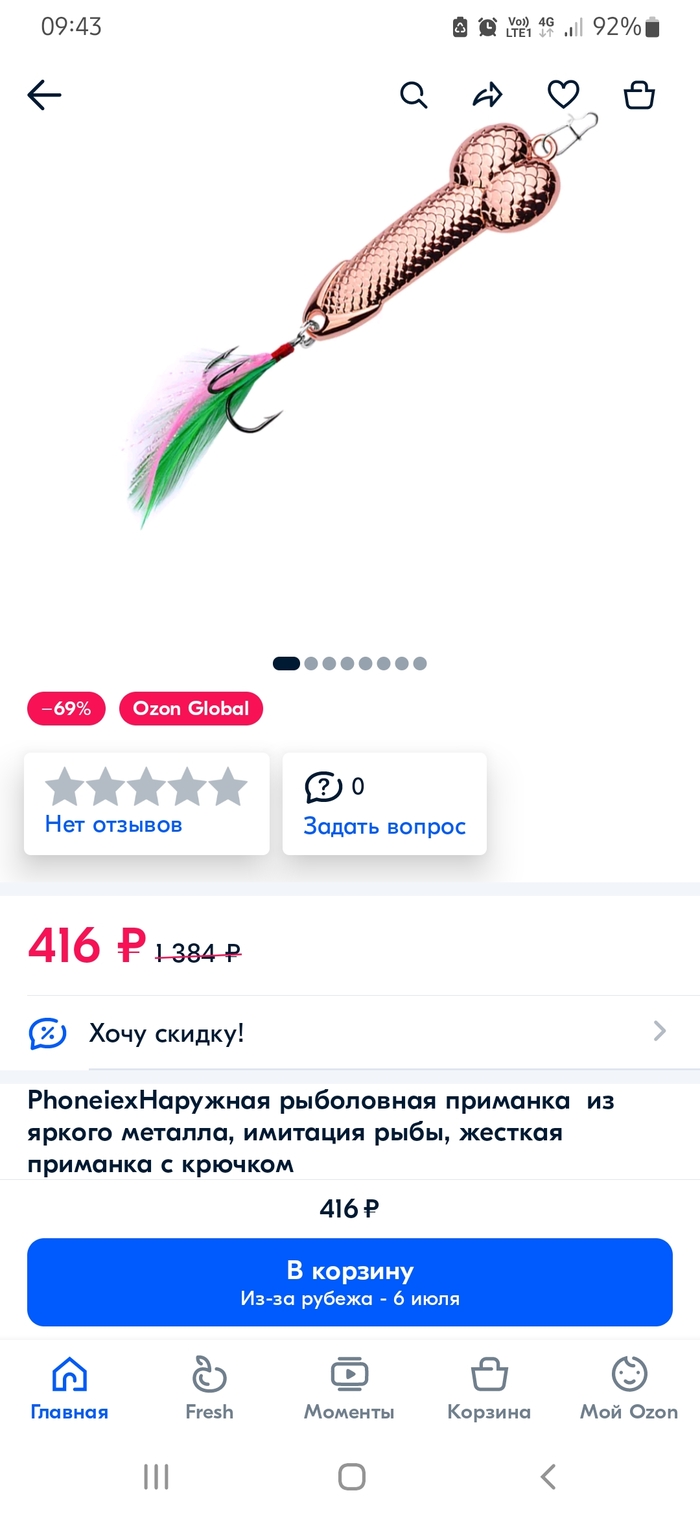Open the Корзина tab
This screenshot has width=700, height=1517.
489,1389
